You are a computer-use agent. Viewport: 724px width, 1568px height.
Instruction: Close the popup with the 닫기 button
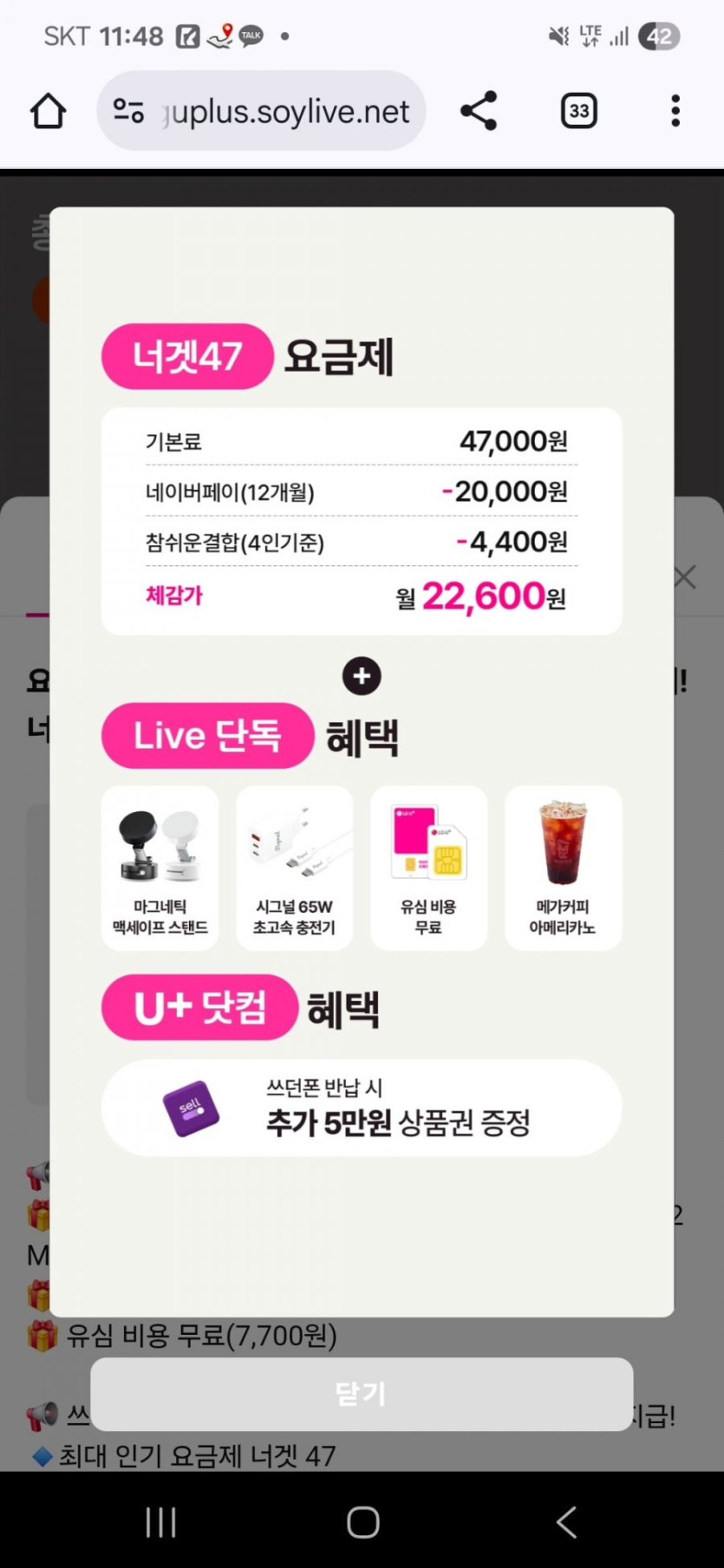[x=362, y=1393]
